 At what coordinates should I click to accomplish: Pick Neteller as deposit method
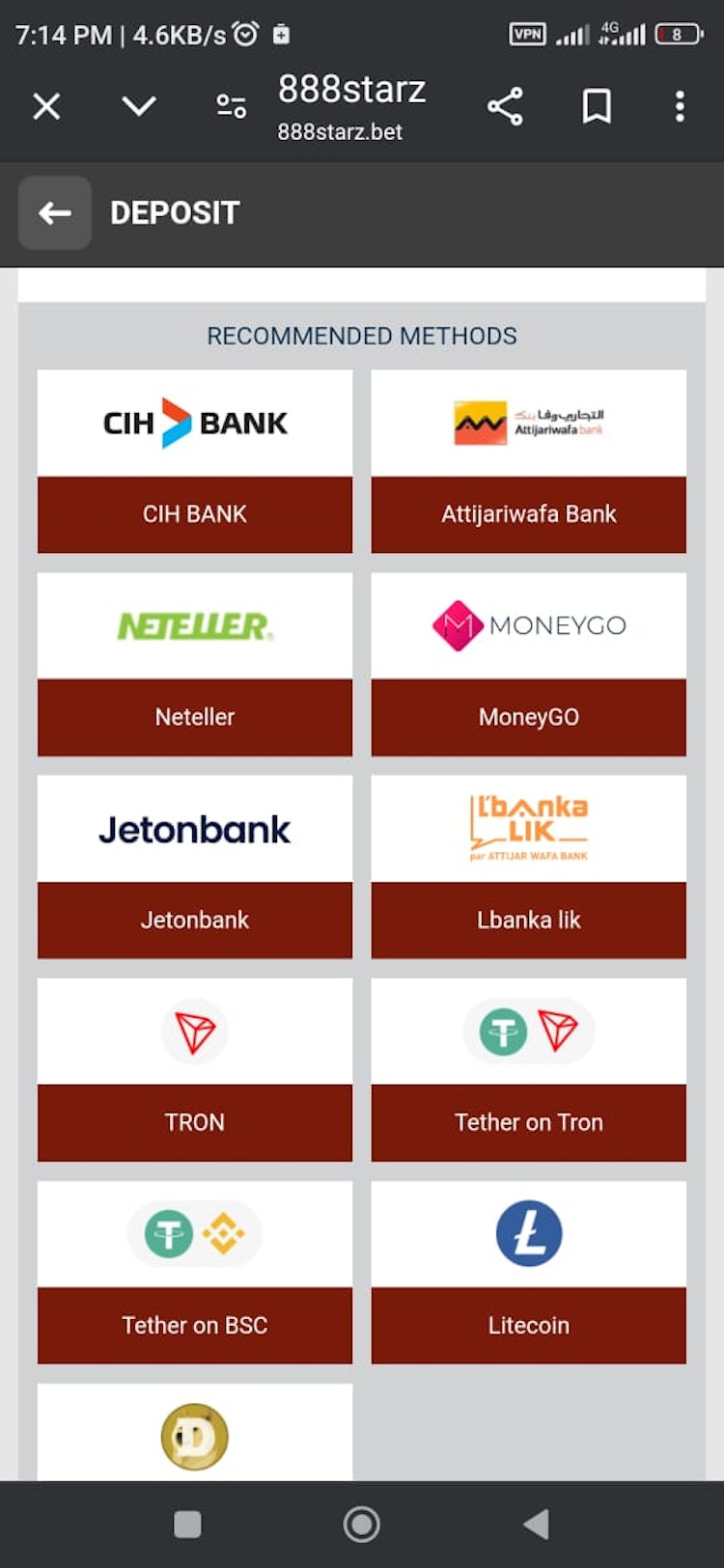pos(195,664)
